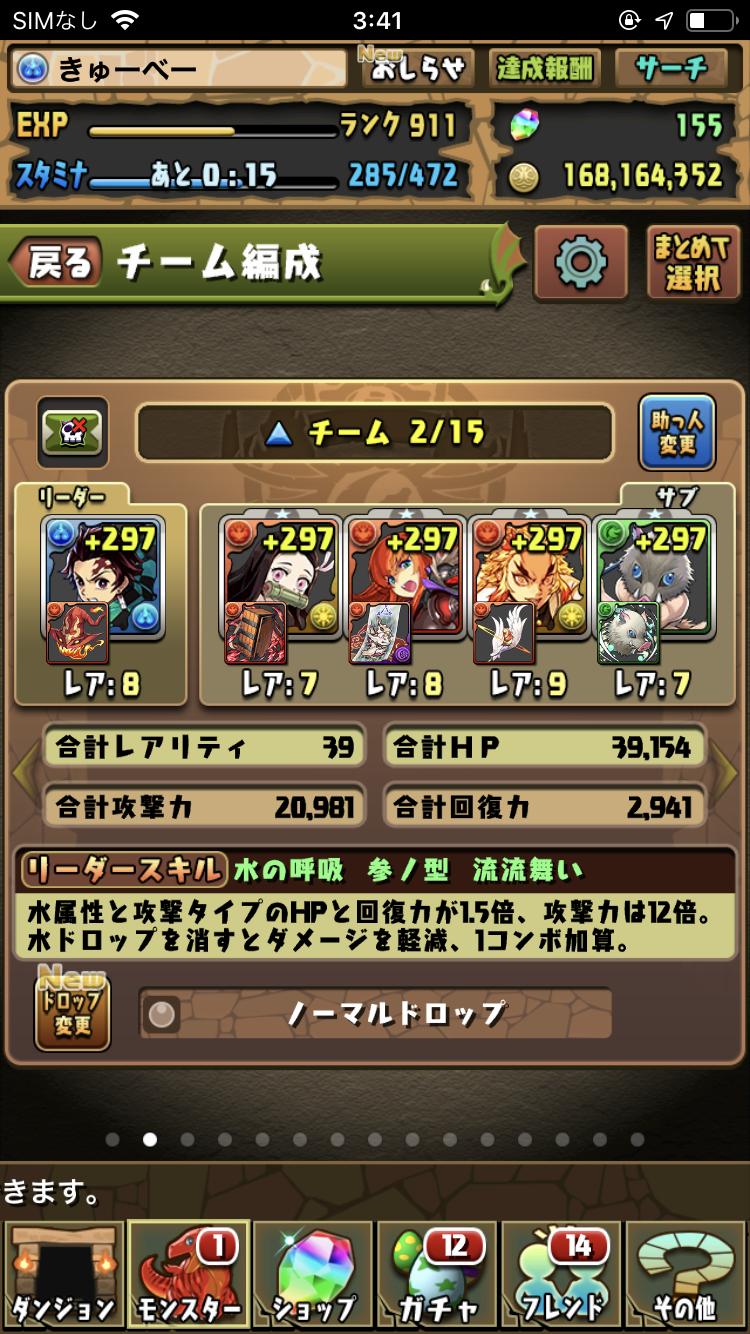The width and height of the screenshot is (750, 1334).
Task: Tap 助っ人変更 button
Action: pyautogui.click(x=677, y=433)
